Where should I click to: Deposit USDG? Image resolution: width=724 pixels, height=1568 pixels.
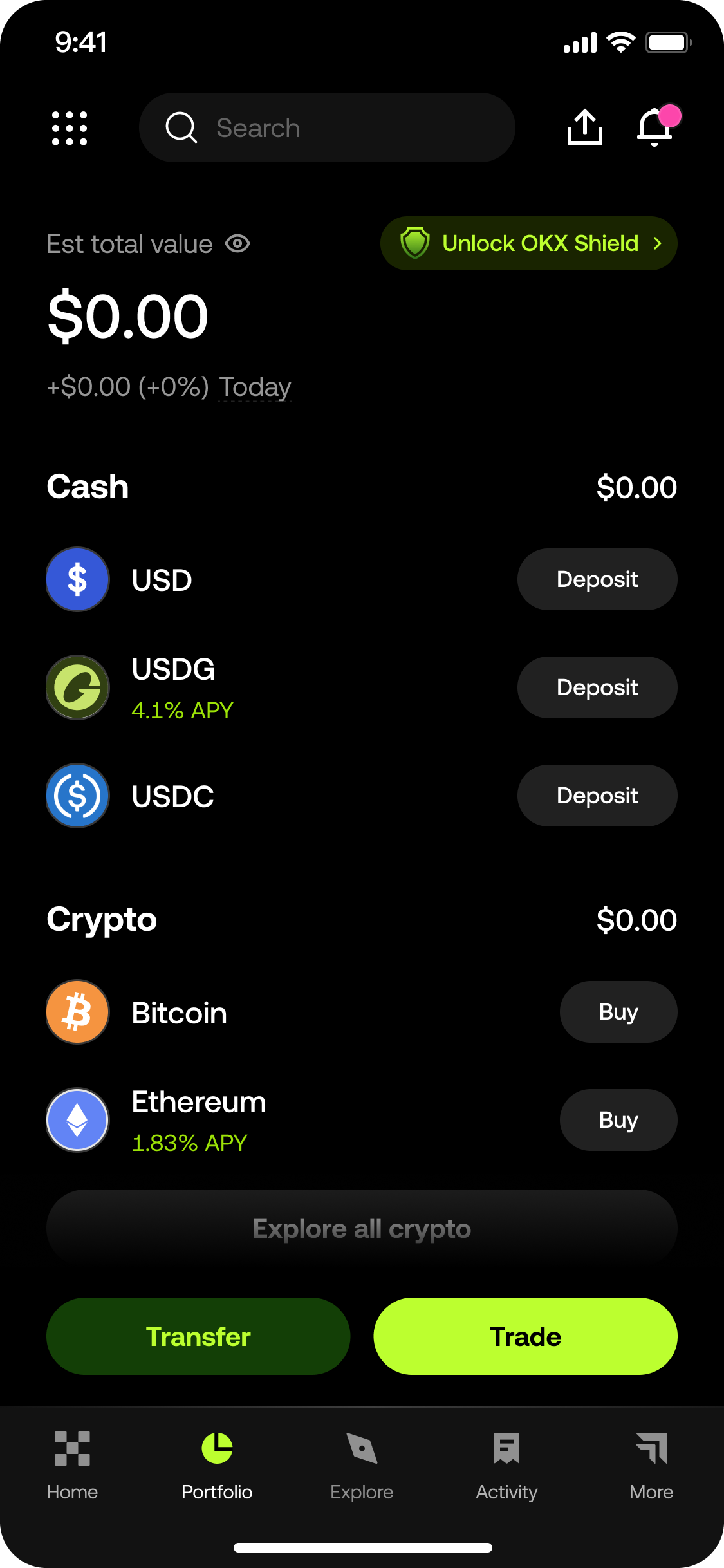[x=597, y=687]
